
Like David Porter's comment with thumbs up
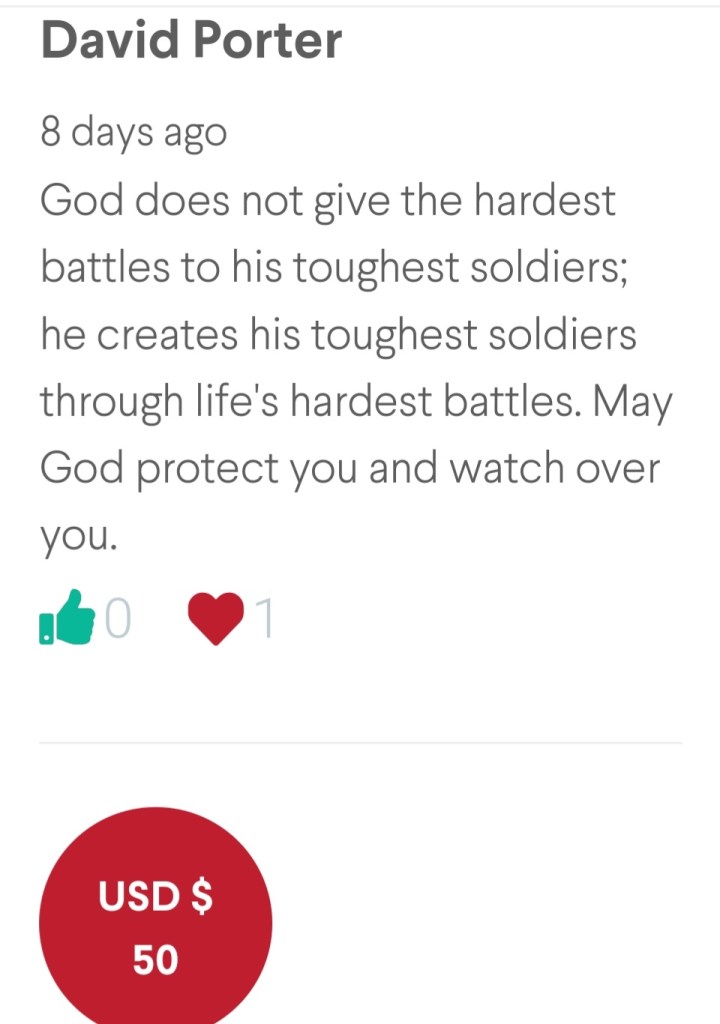69,620
